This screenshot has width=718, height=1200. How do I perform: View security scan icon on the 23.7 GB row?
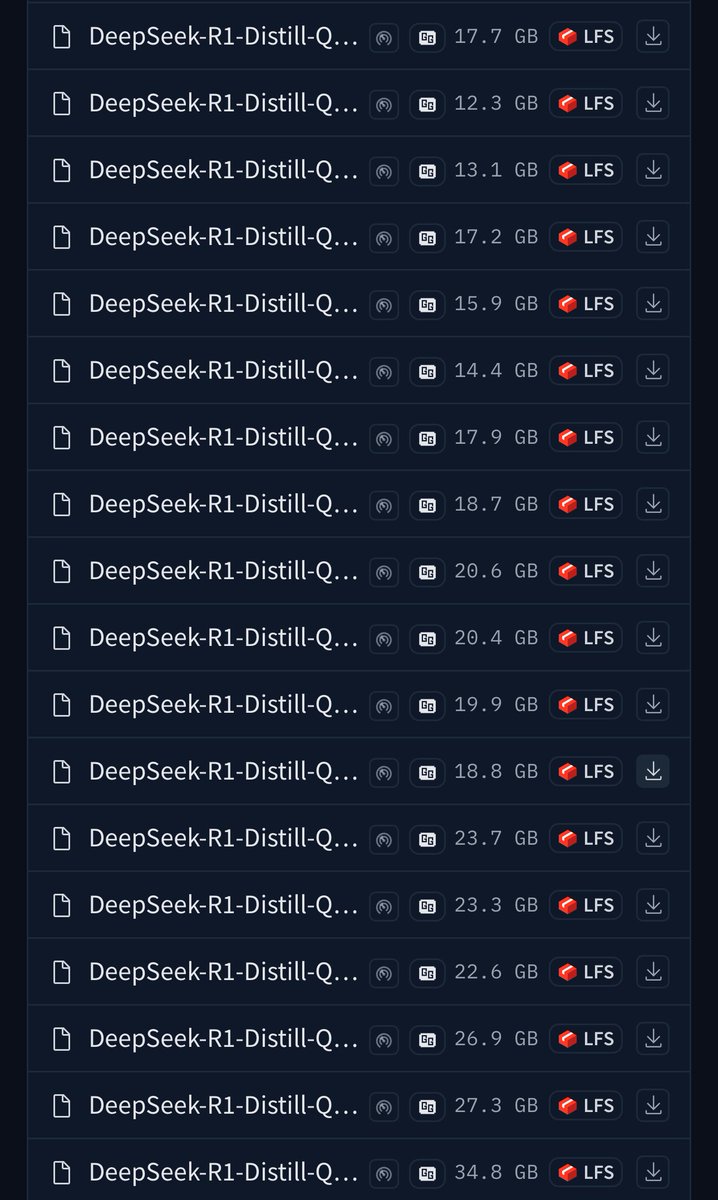click(383, 838)
